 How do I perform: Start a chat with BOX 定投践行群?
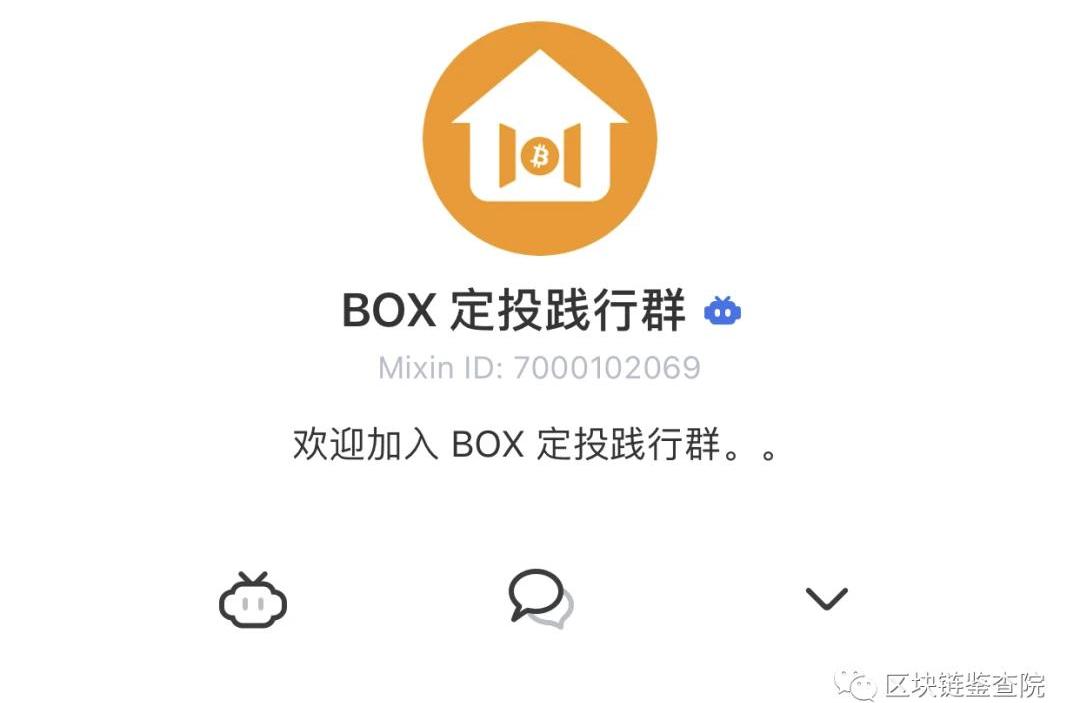[540, 598]
